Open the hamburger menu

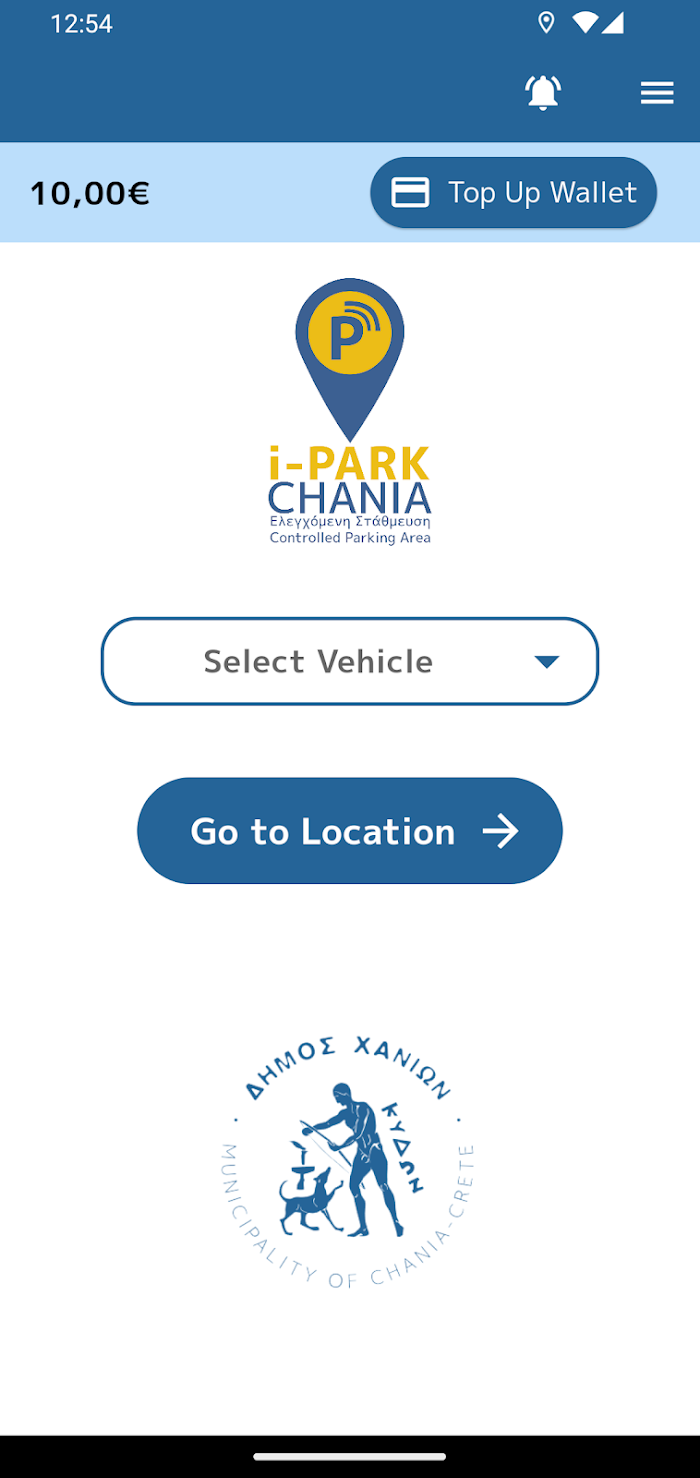(657, 93)
